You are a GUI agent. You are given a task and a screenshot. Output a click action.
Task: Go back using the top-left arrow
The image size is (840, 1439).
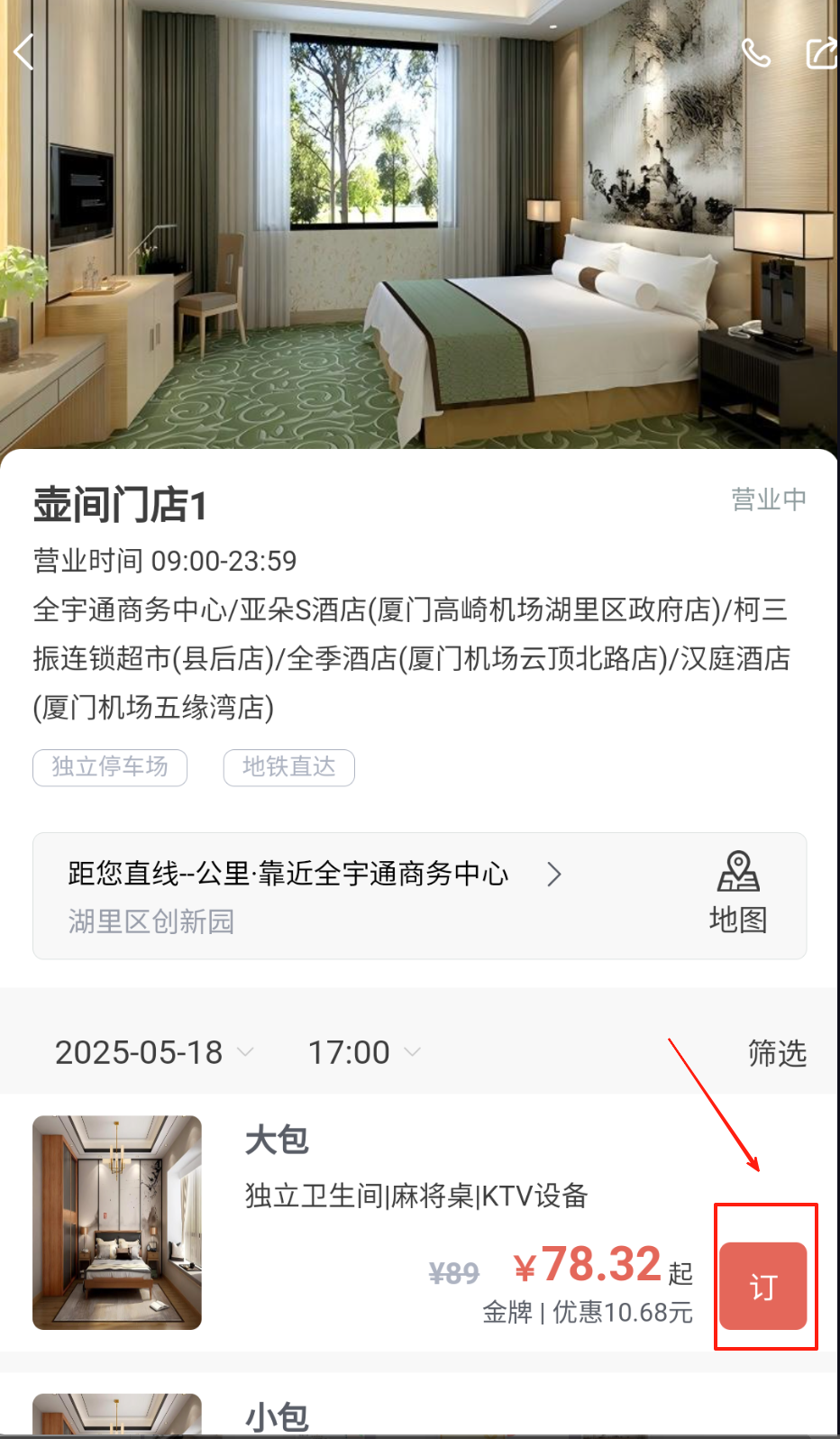click(x=24, y=52)
